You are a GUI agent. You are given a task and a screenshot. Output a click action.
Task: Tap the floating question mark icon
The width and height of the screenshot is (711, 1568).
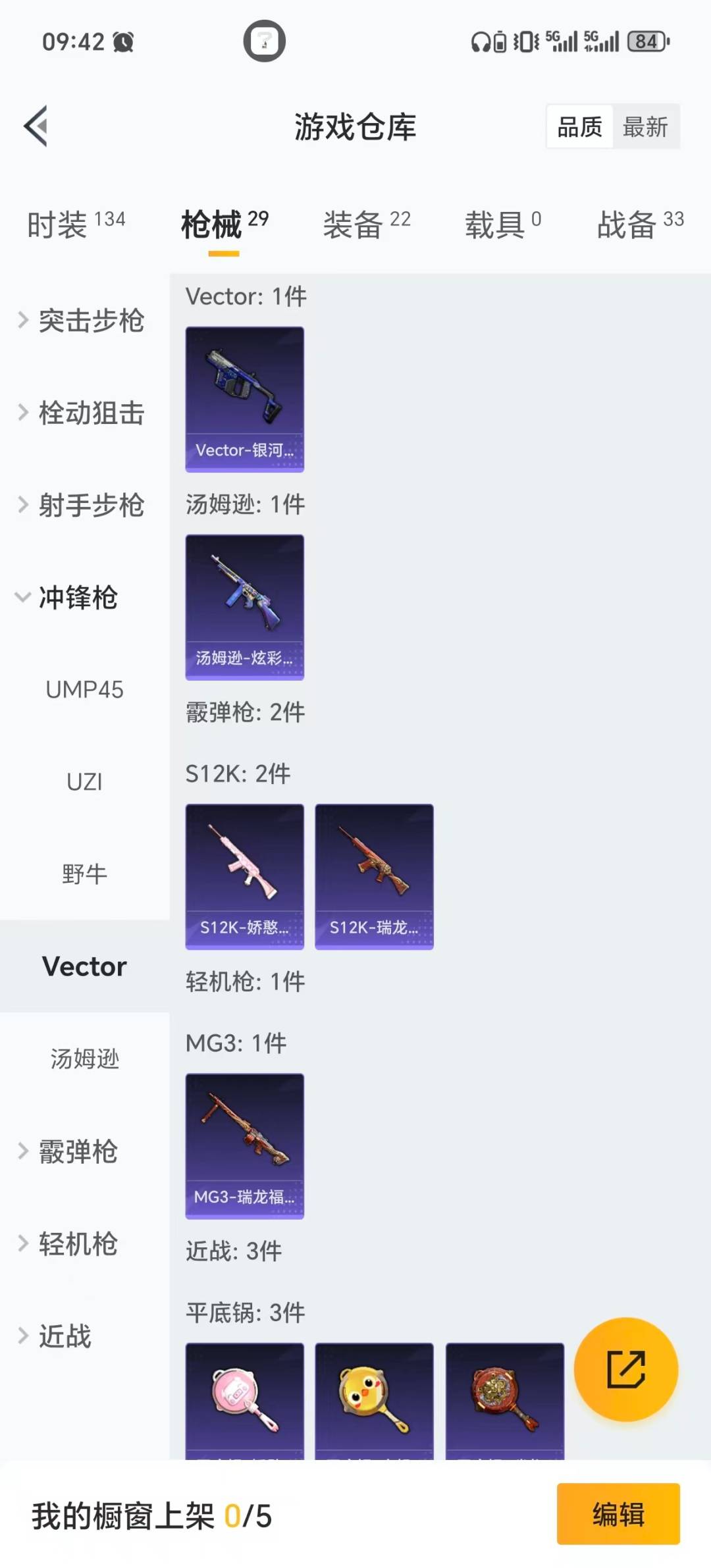(265, 41)
